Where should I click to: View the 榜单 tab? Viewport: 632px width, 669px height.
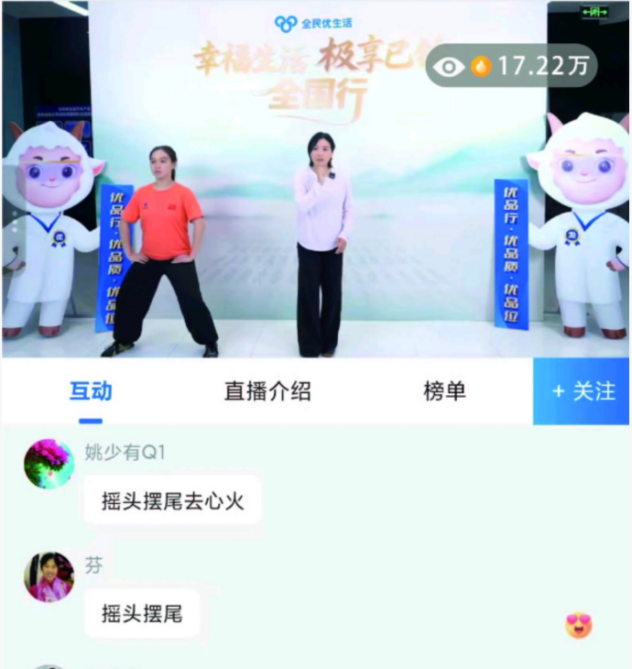pos(444,391)
